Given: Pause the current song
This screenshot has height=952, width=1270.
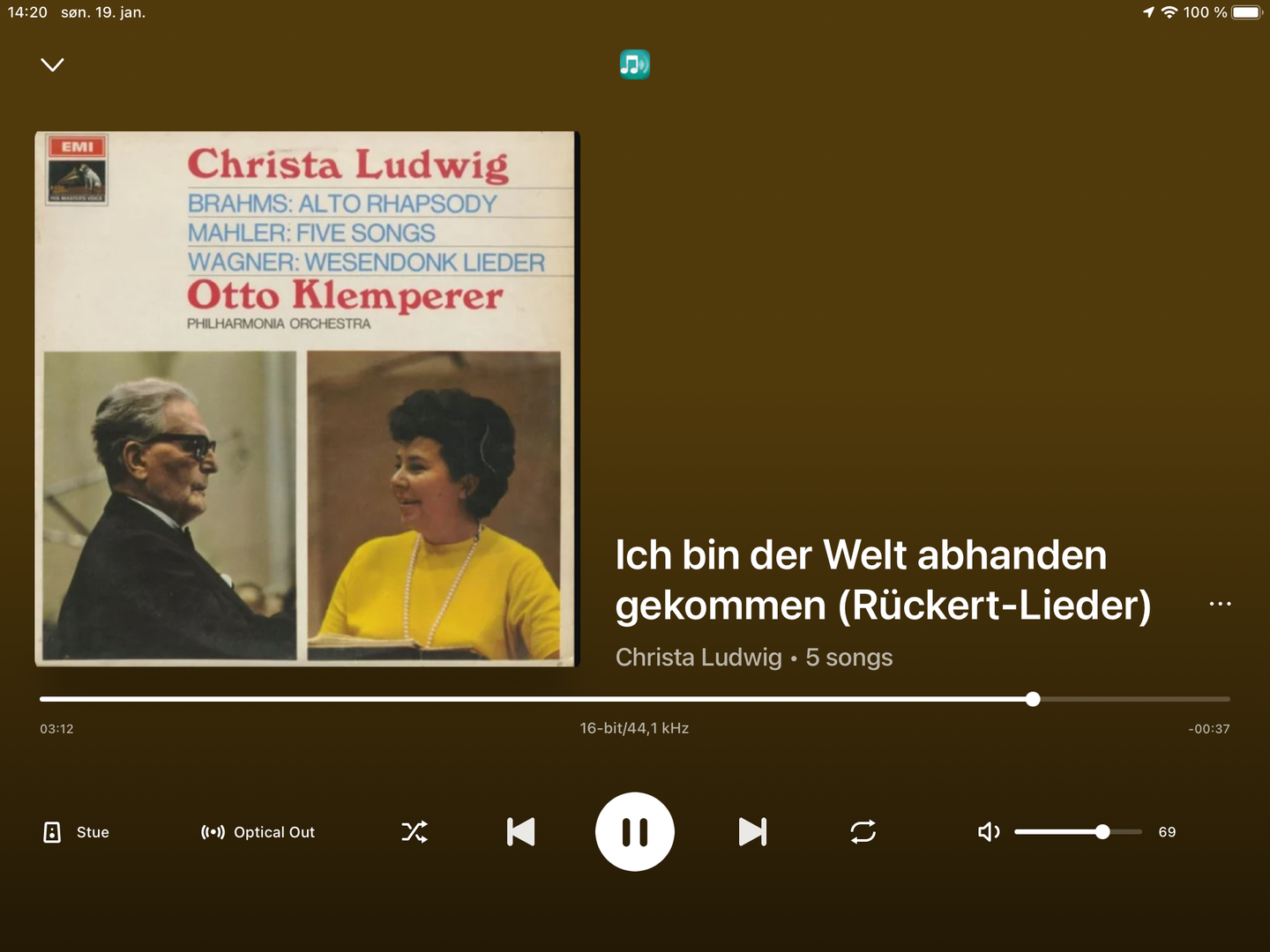Looking at the screenshot, I should 635,831.
